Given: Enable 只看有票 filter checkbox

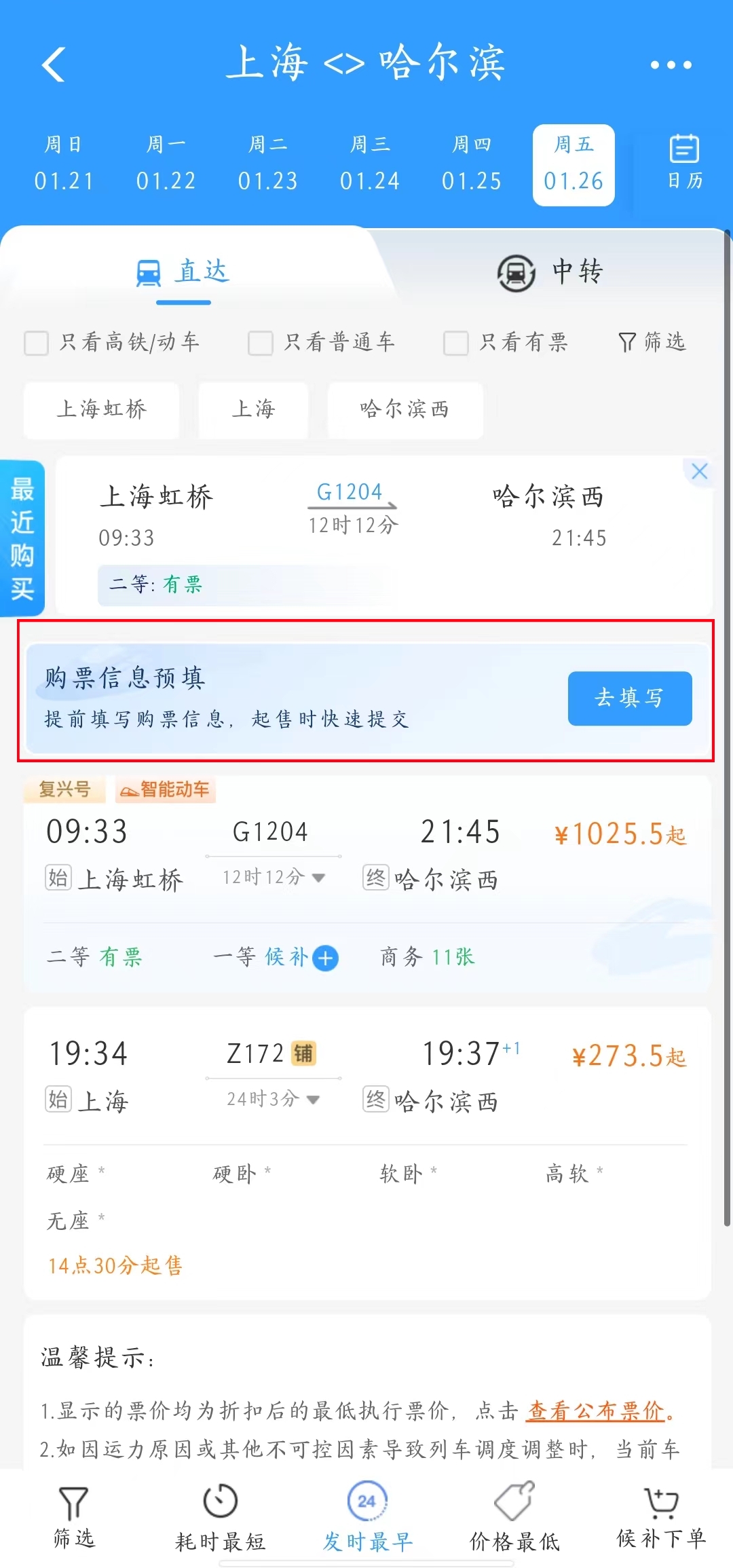Looking at the screenshot, I should point(455,343).
